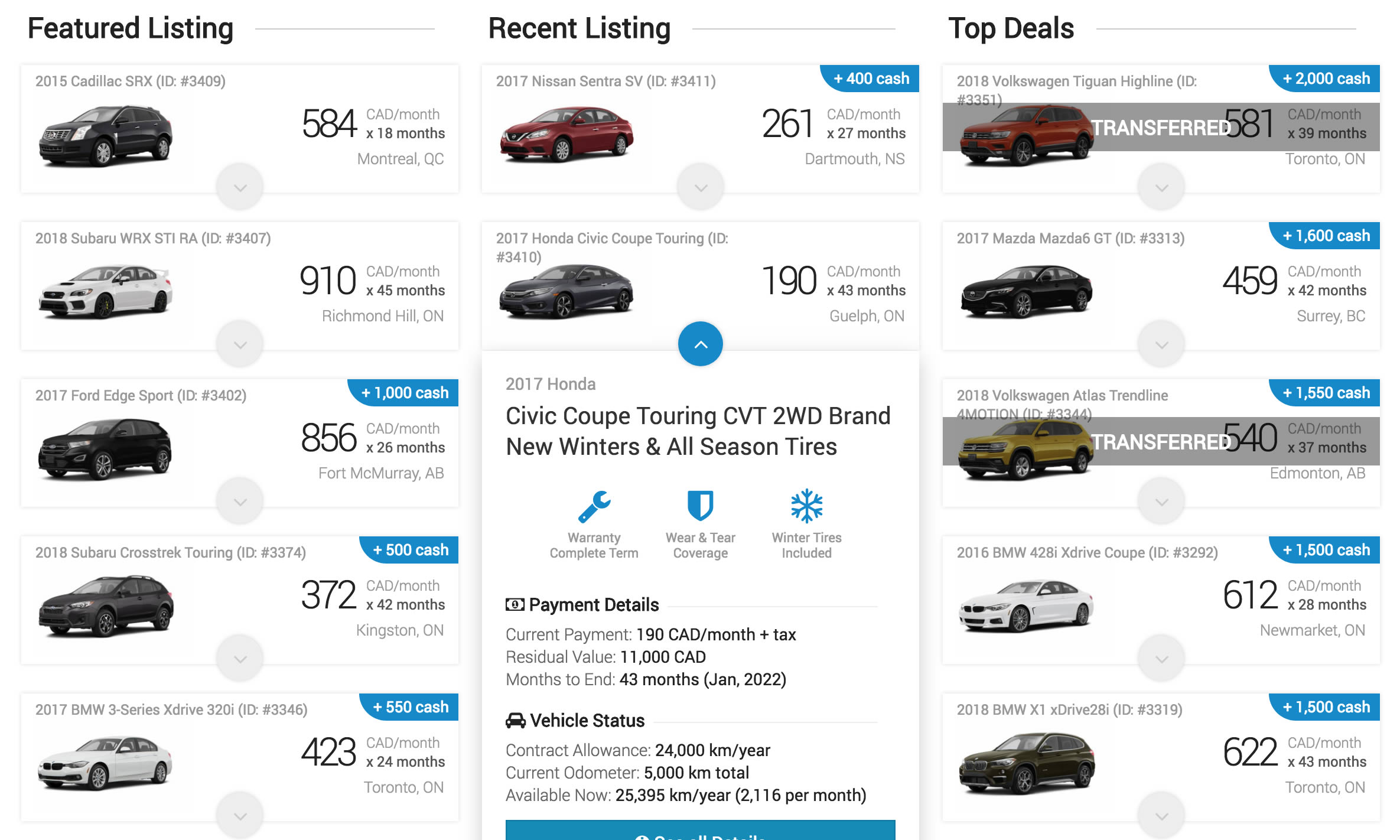
Task: Open the 2016 BMW 428i Xdrive Coupe card
Action: point(1087,552)
